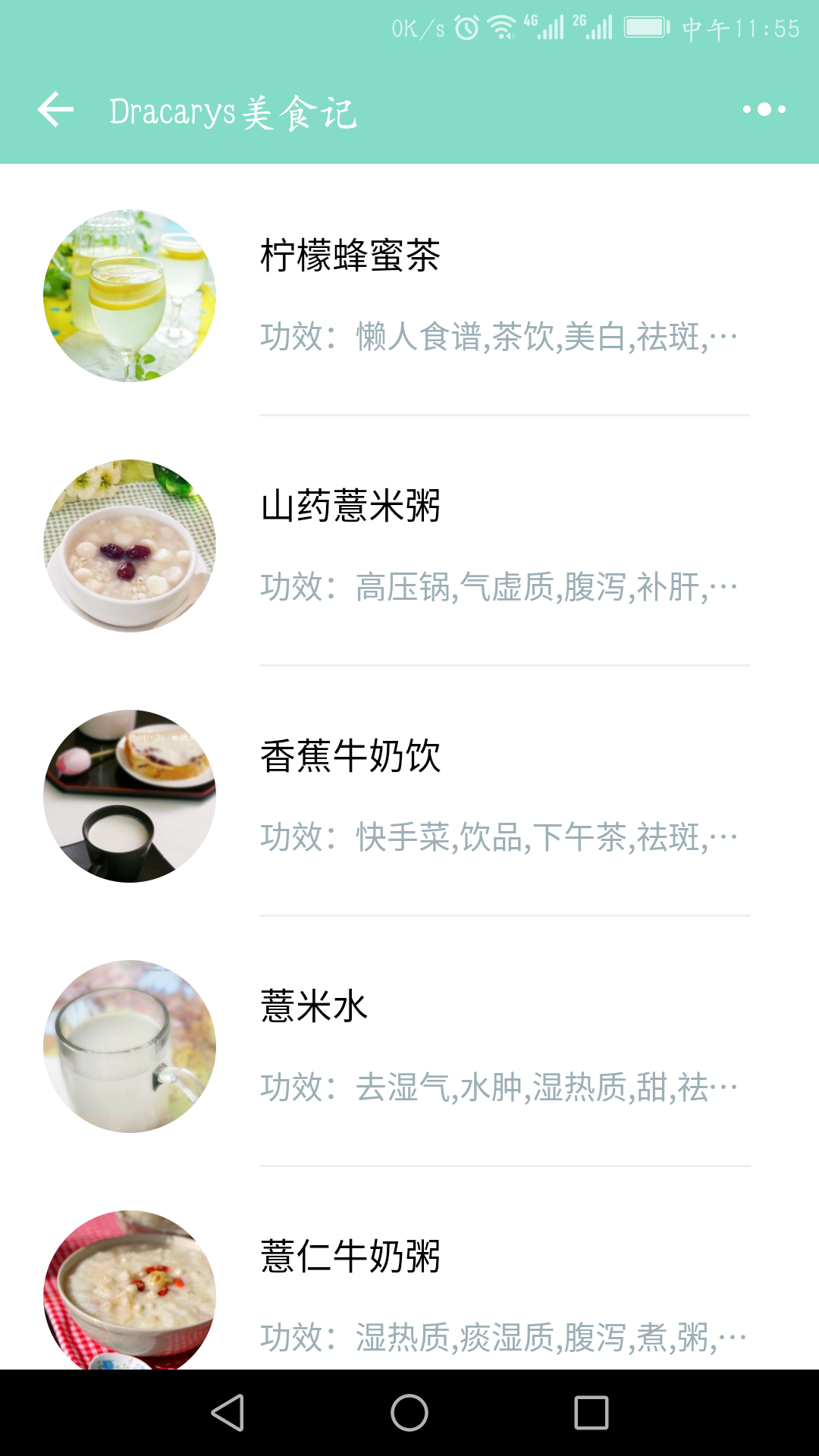This screenshot has width=819, height=1456.
Task: Go back using the top-left arrow
Action: 55,110
